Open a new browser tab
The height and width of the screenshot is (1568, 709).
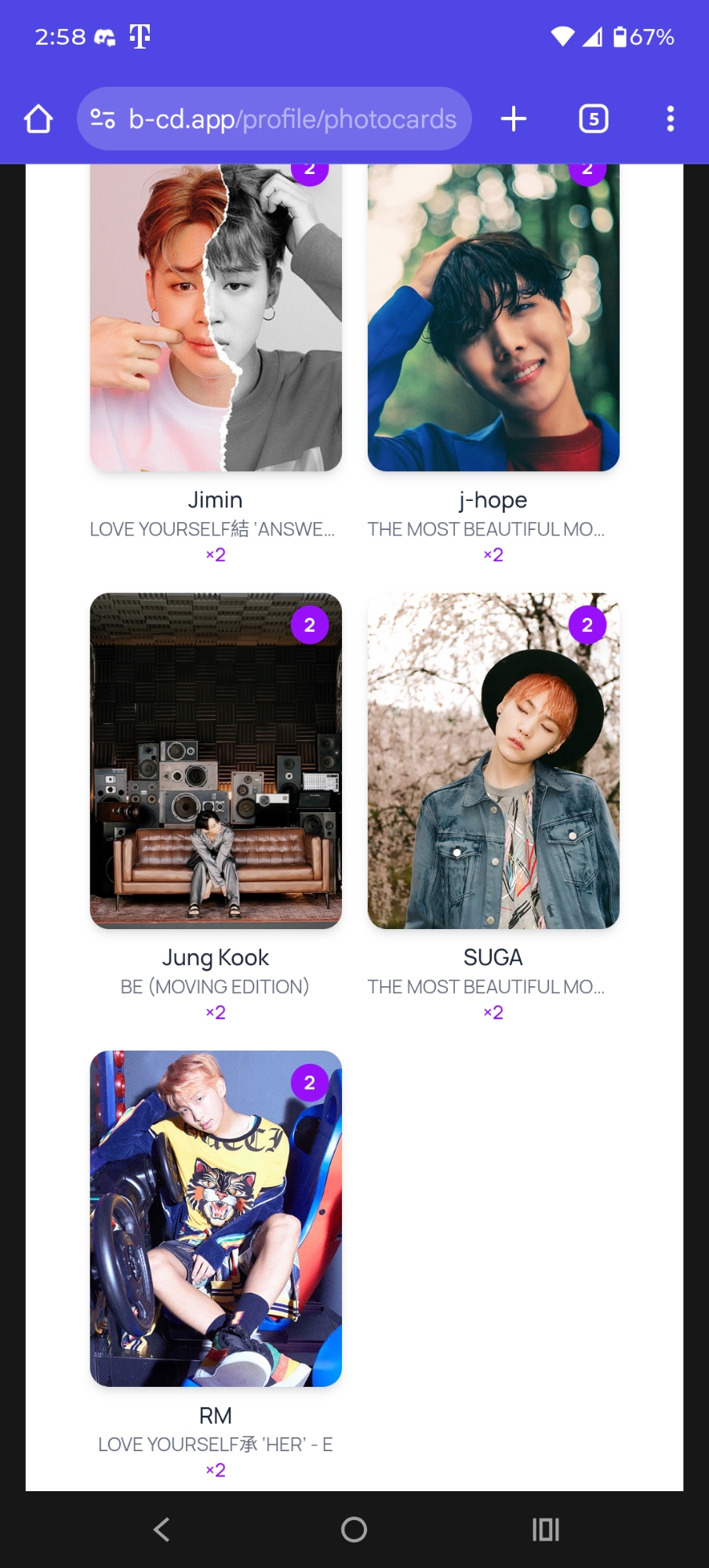tap(514, 119)
